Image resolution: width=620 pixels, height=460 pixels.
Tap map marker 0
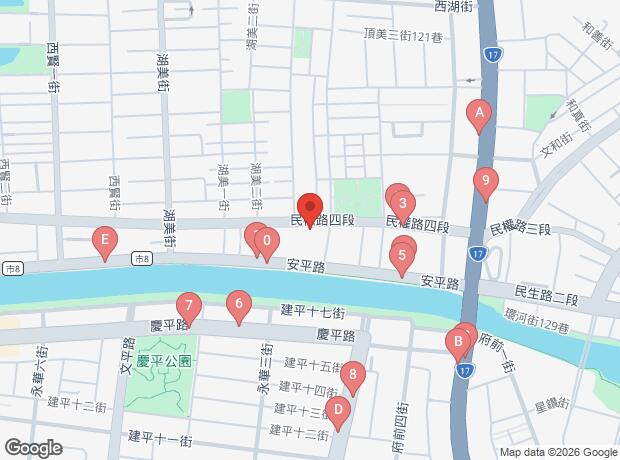[266, 241]
